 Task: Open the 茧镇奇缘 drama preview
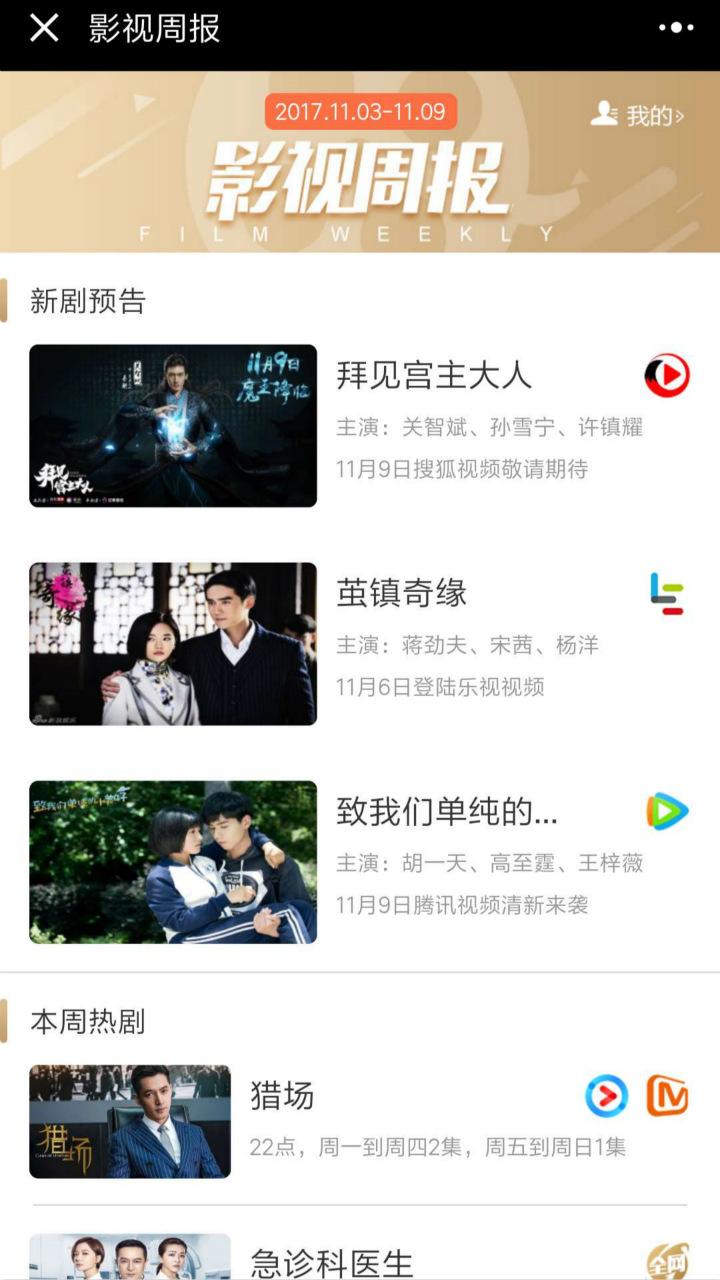point(401,594)
